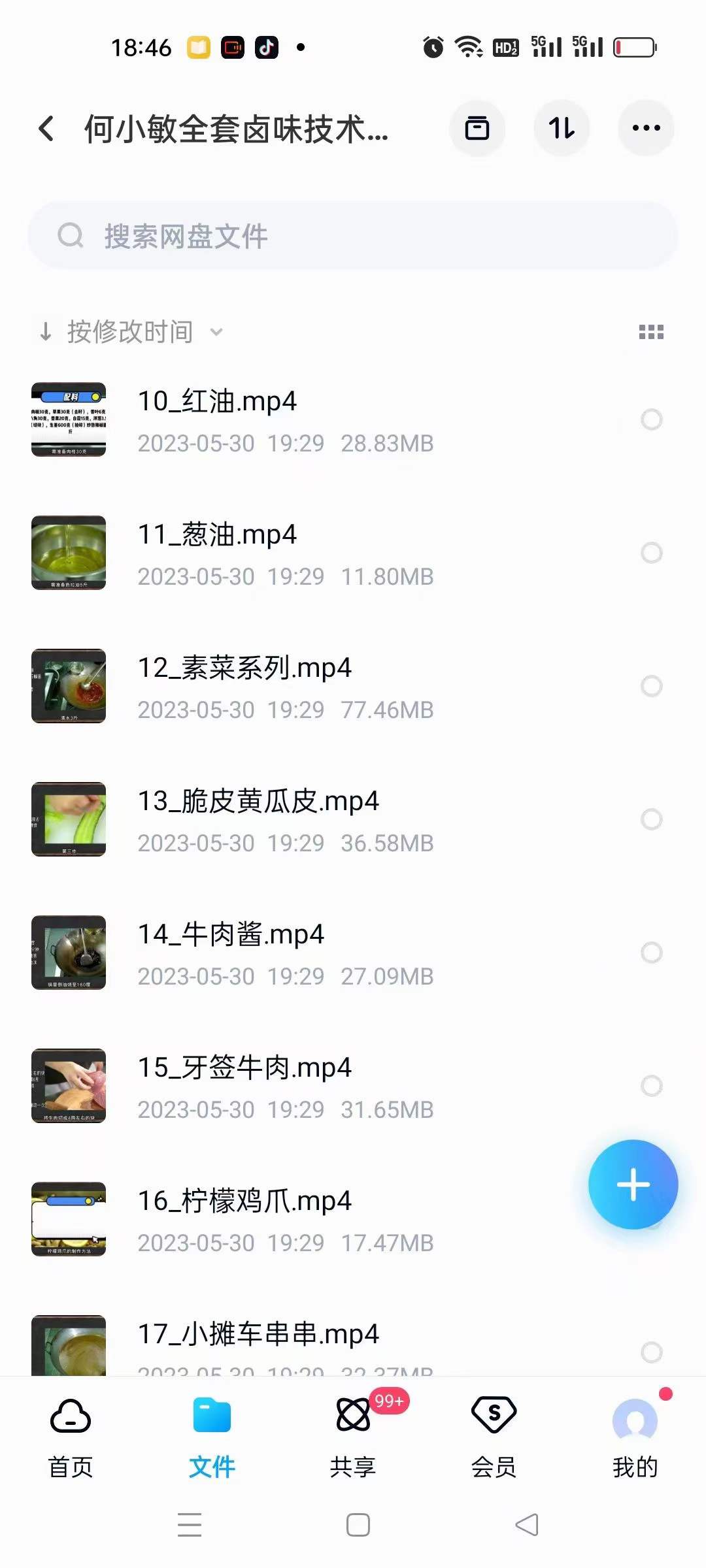Image resolution: width=706 pixels, height=1568 pixels.
Task: Switch to grid view with the grid icon
Action: (651, 332)
